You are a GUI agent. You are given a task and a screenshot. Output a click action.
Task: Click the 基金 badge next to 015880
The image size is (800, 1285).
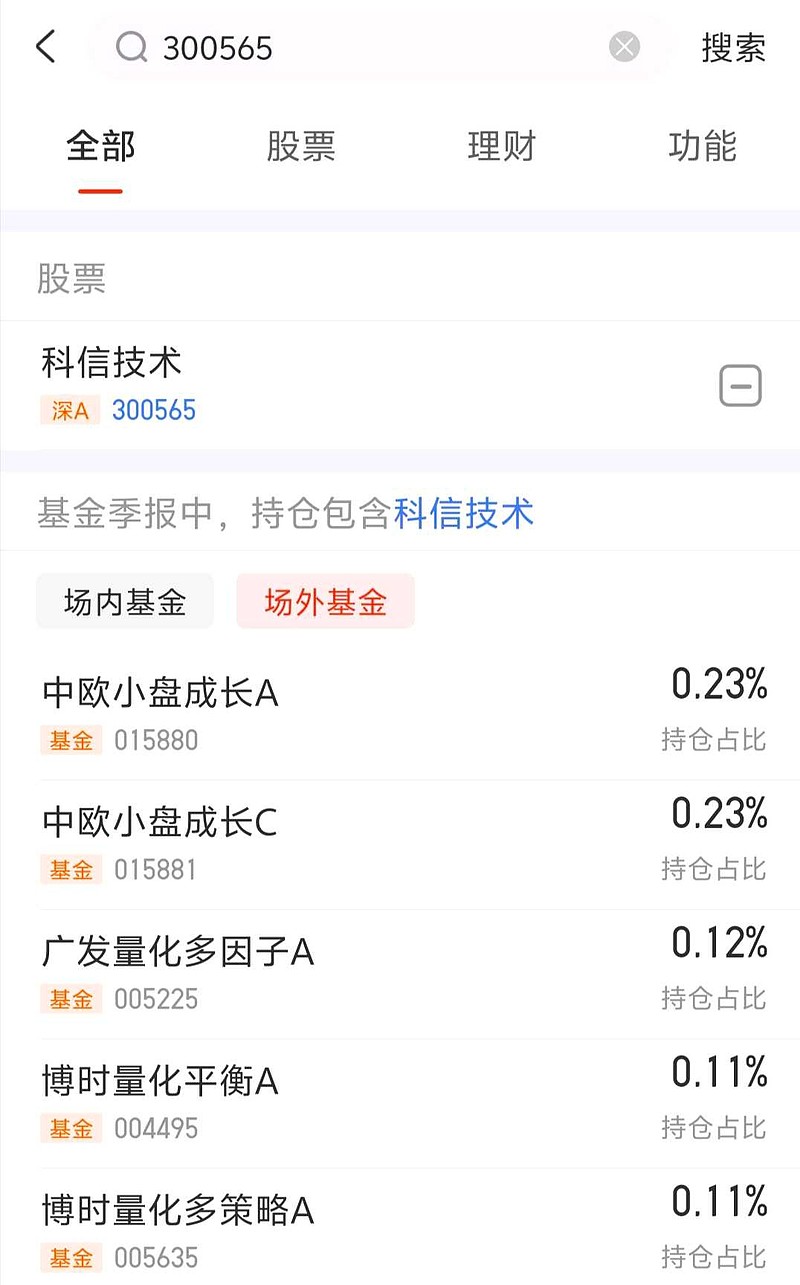click(x=70, y=742)
